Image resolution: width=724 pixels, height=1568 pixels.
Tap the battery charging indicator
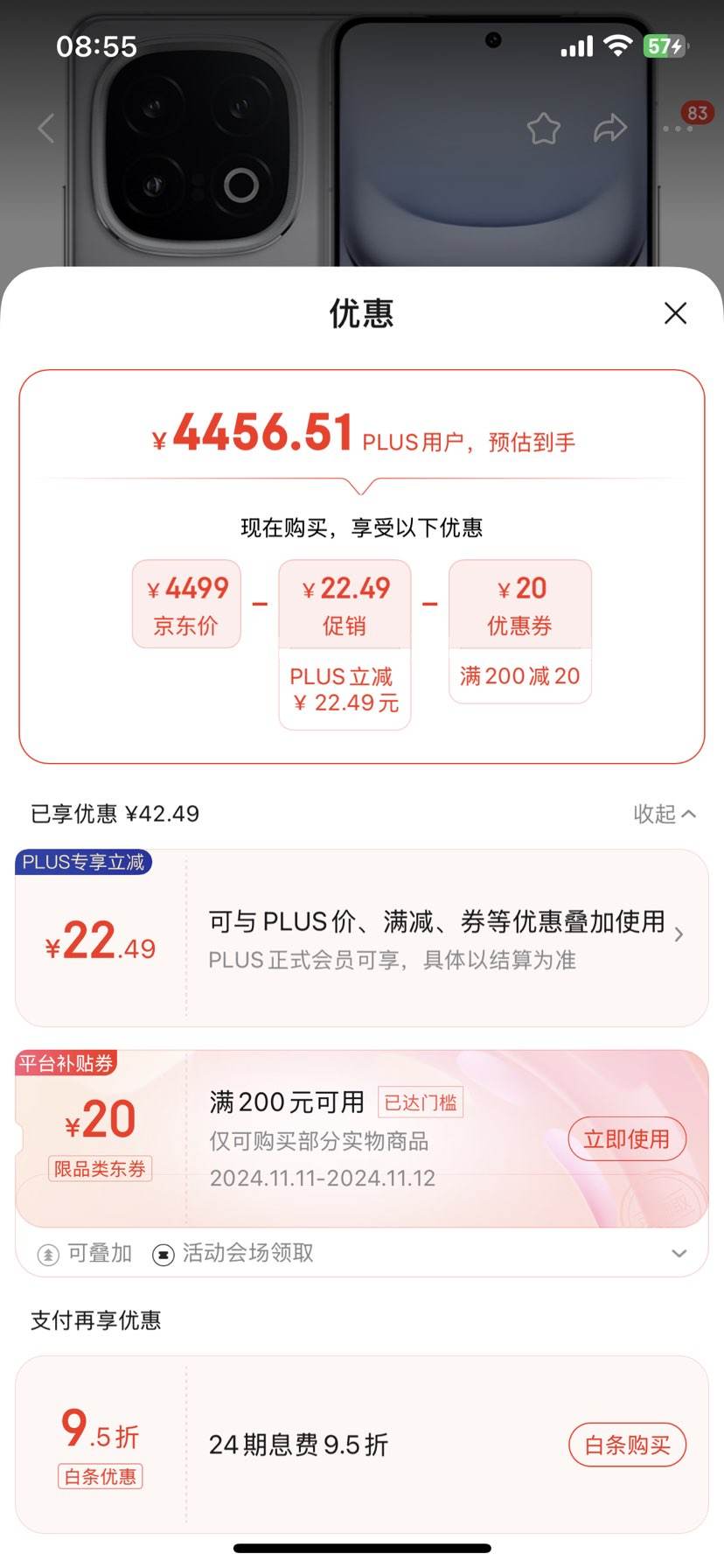tap(665, 46)
